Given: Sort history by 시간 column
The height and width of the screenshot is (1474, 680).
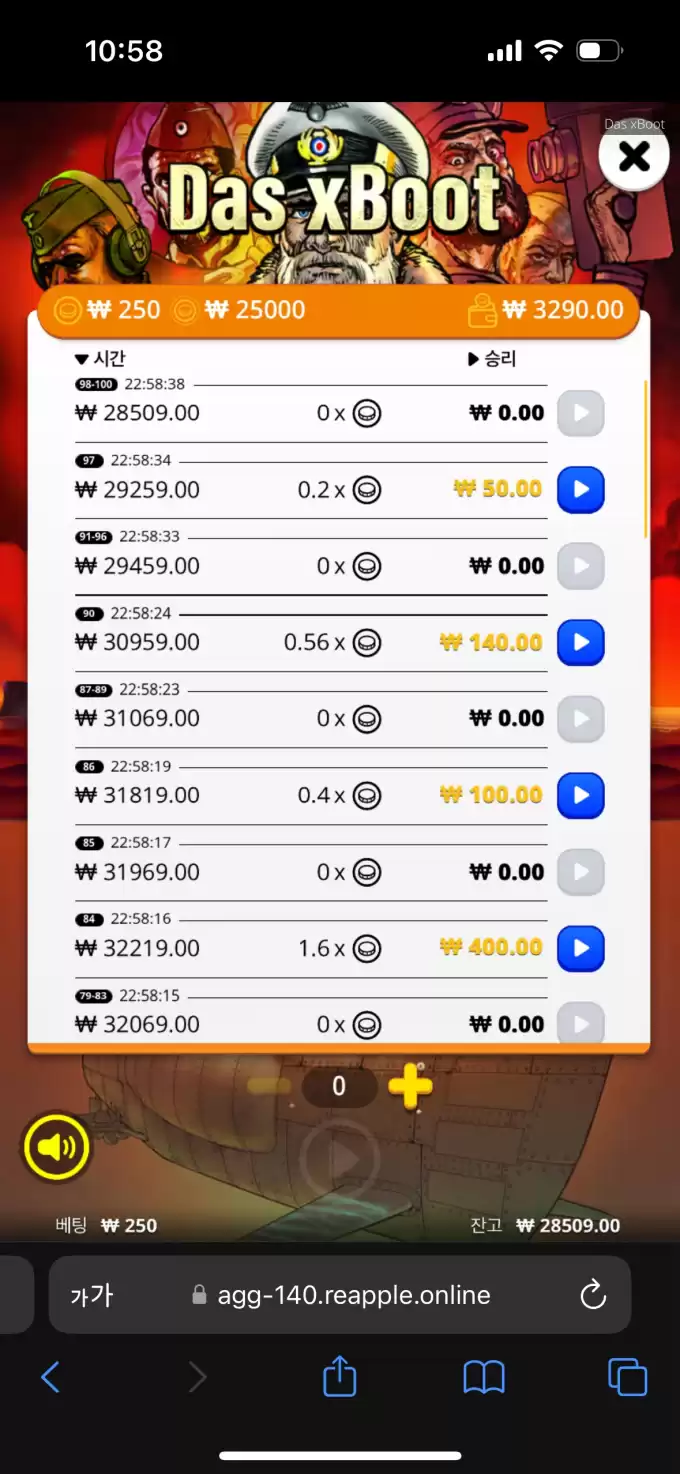Looking at the screenshot, I should [101, 359].
